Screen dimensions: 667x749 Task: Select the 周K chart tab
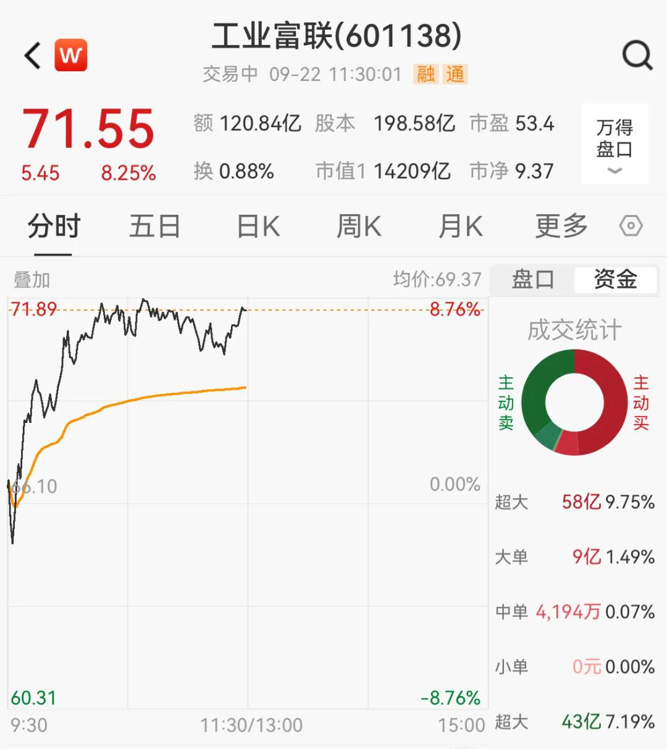(x=359, y=226)
